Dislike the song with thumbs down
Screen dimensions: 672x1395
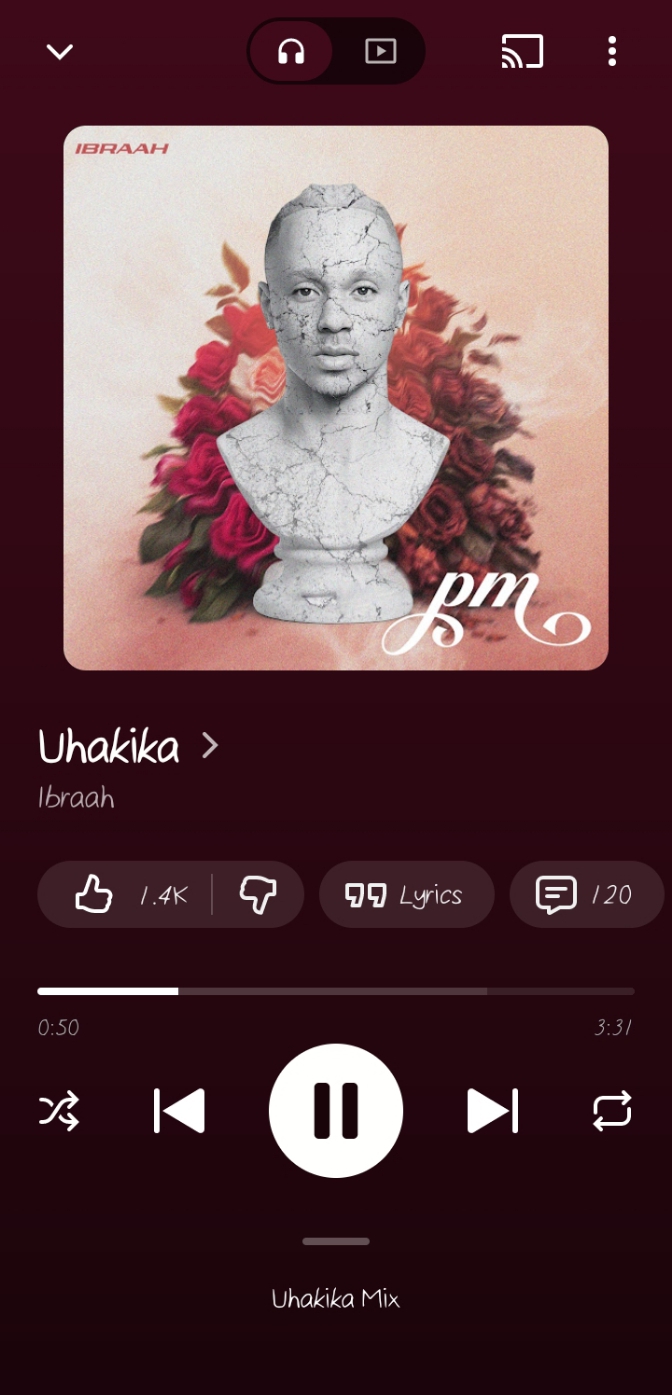[258, 894]
